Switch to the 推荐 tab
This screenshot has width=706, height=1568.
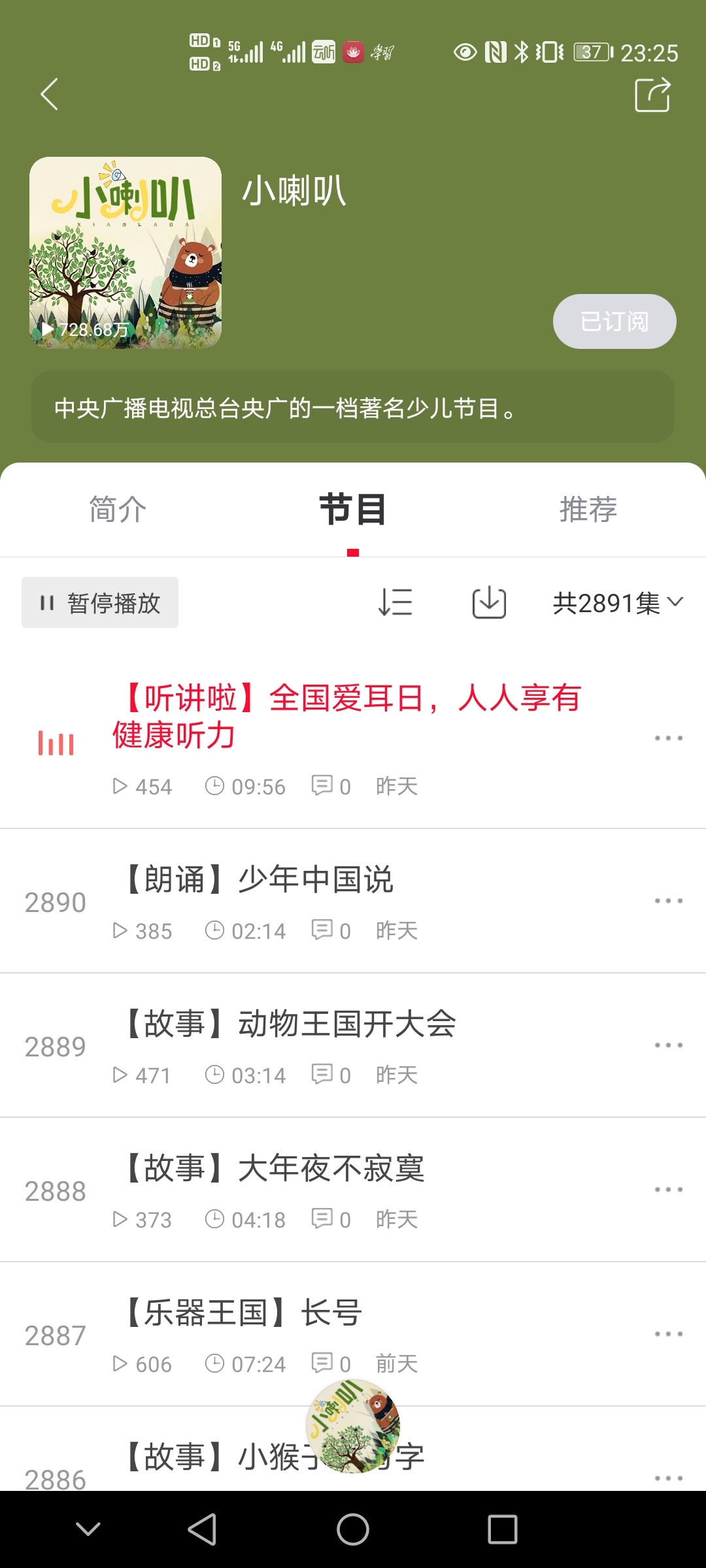(588, 509)
